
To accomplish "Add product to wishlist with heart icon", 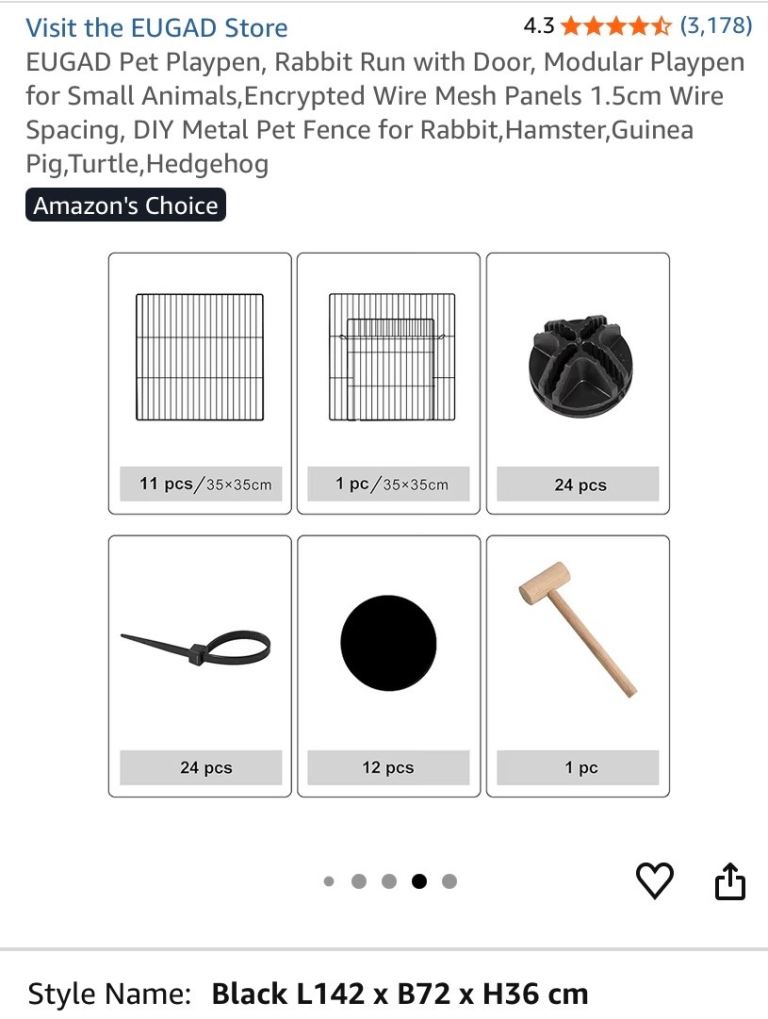I will pos(655,881).
